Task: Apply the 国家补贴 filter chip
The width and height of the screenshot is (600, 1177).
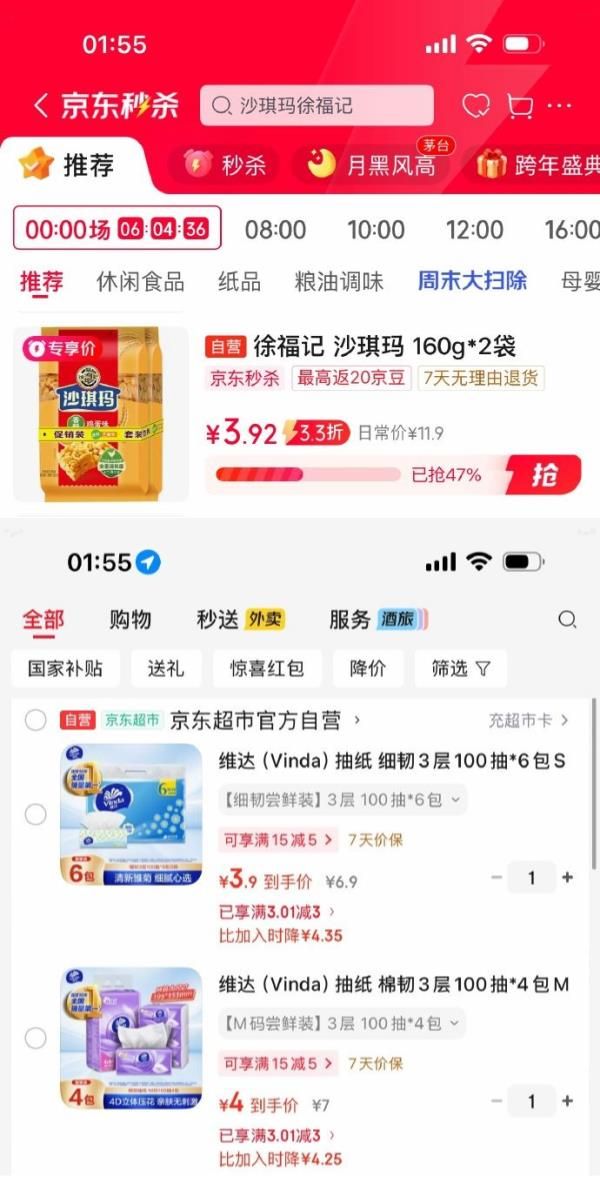Action: pyautogui.click(x=65, y=669)
